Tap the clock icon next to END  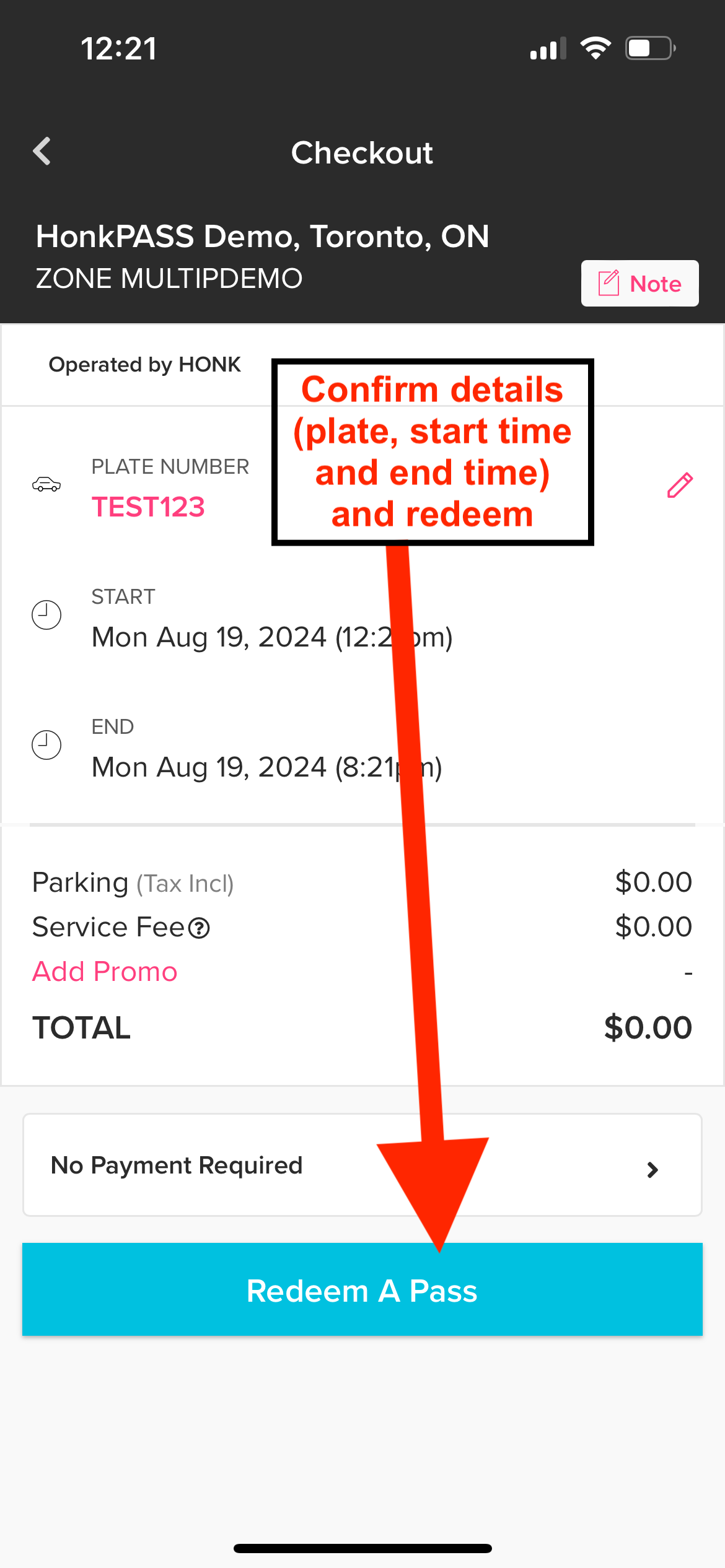tap(46, 745)
